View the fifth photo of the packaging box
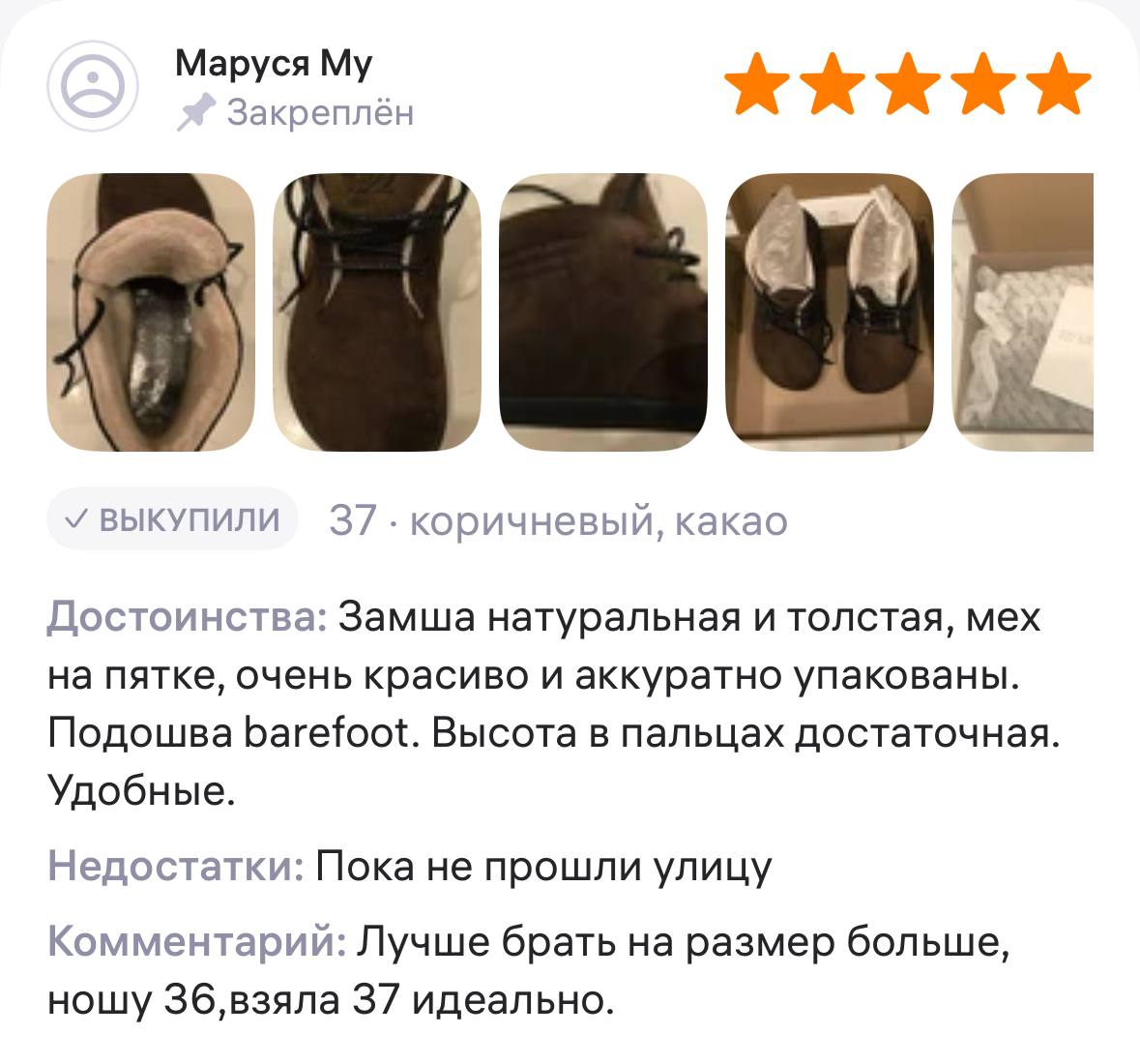Screen dimensions: 1140x1064 (x=1023, y=311)
